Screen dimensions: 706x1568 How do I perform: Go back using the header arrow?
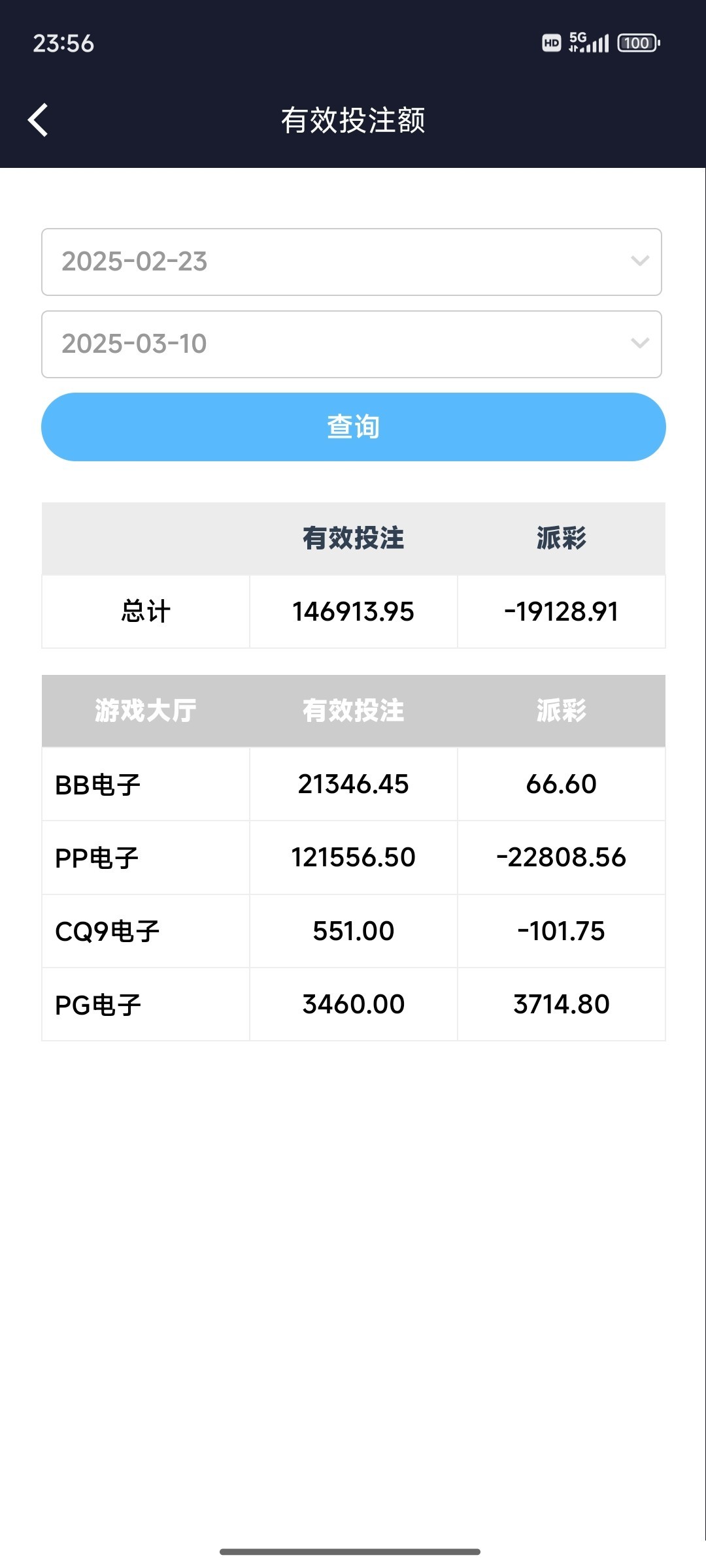click(x=38, y=120)
